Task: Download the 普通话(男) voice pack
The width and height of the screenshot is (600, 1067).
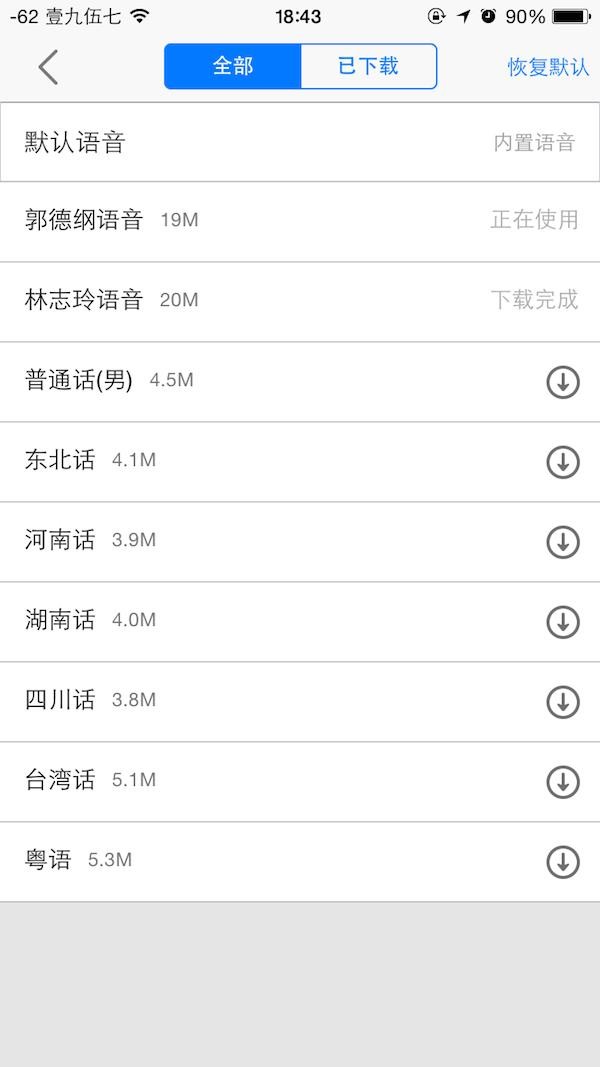Action: point(563,382)
